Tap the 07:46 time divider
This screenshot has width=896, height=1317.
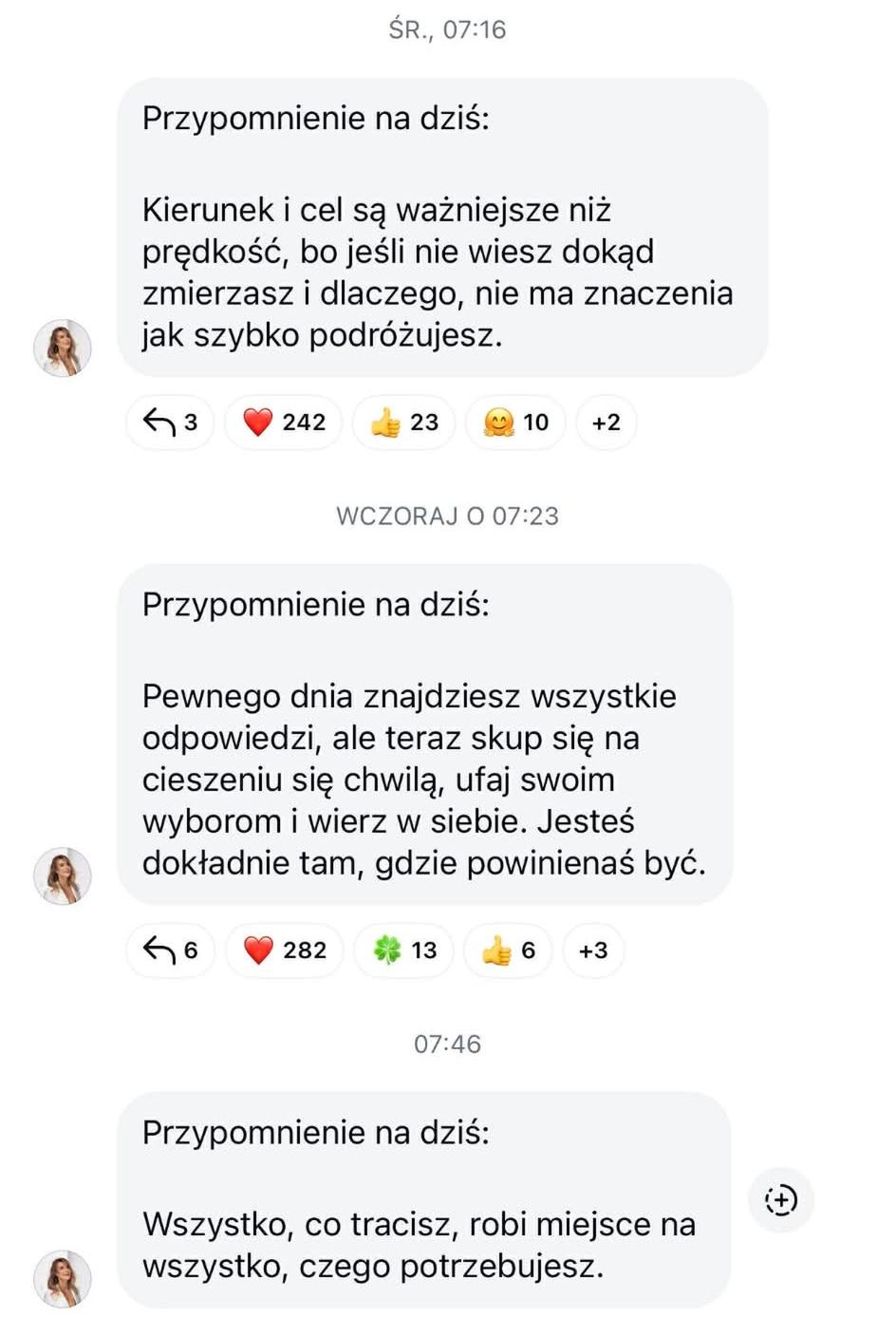(447, 1044)
